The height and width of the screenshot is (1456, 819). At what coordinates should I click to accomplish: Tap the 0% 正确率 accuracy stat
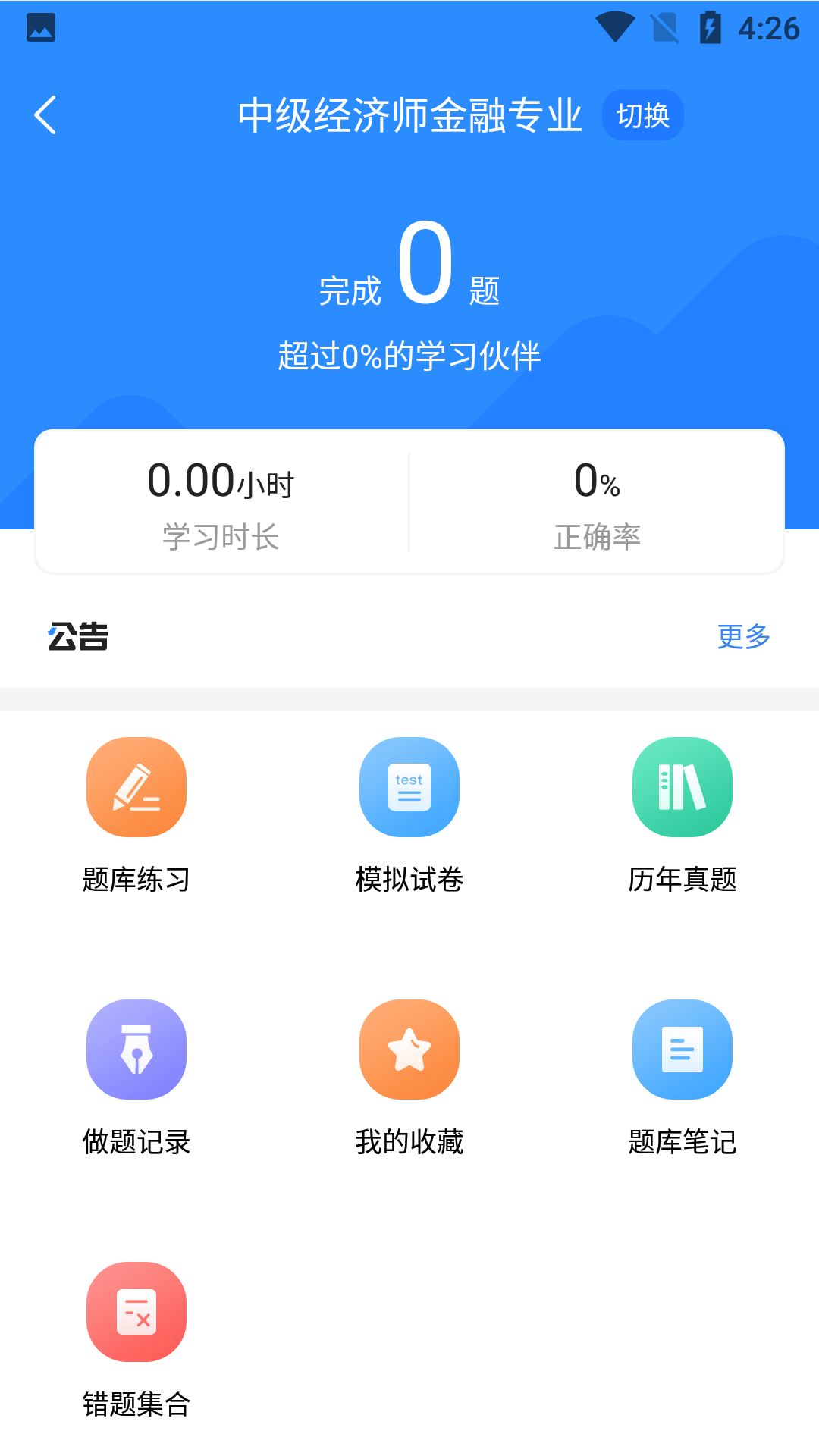pyautogui.click(x=596, y=504)
